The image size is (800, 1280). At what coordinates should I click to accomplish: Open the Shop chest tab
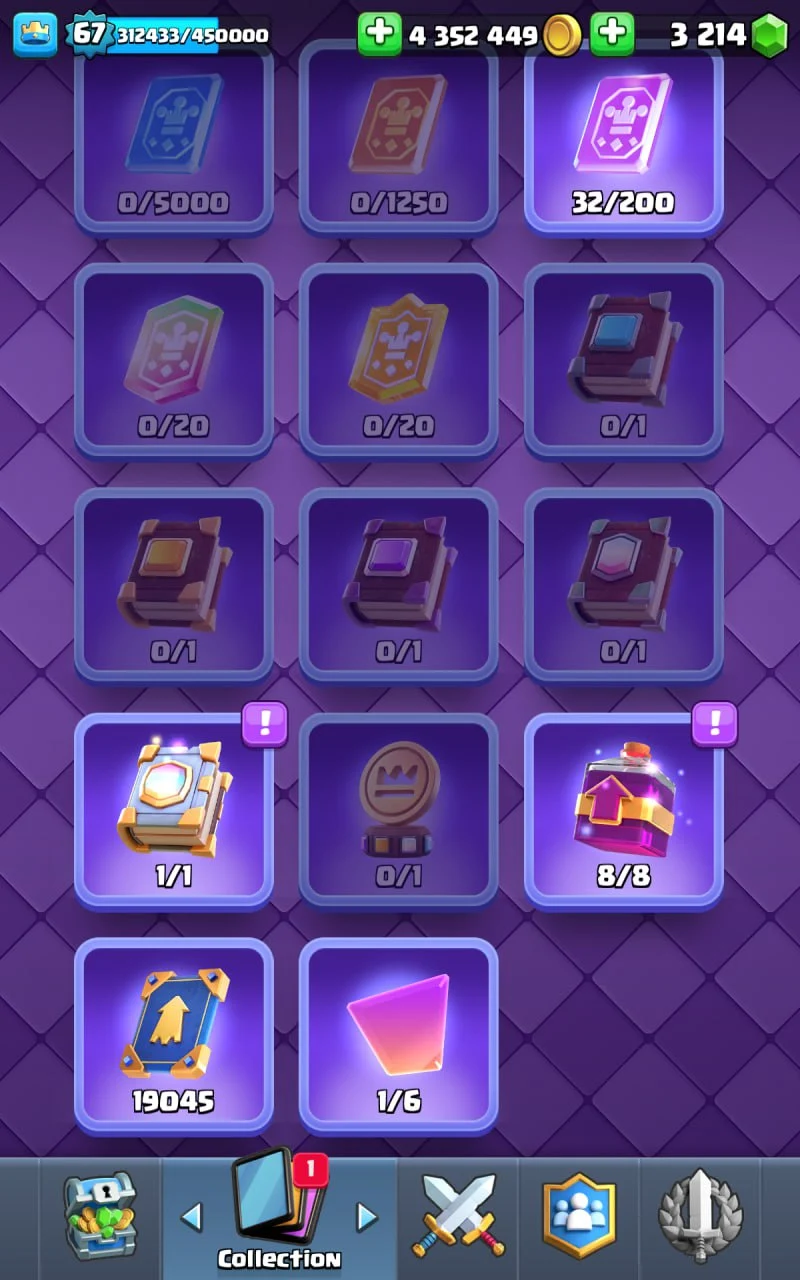tap(98, 1216)
